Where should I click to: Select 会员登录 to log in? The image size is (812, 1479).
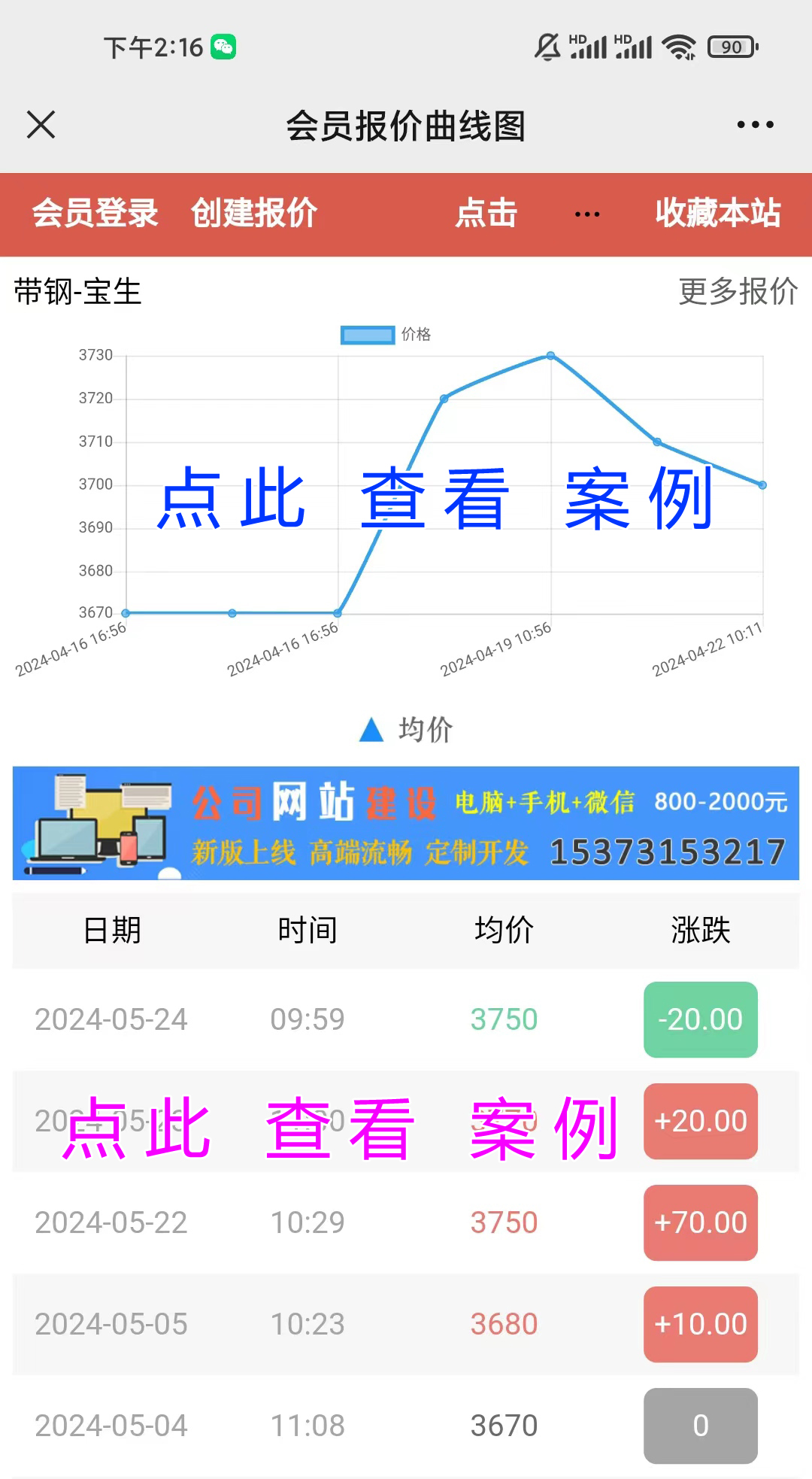click(x=95, y=214)
